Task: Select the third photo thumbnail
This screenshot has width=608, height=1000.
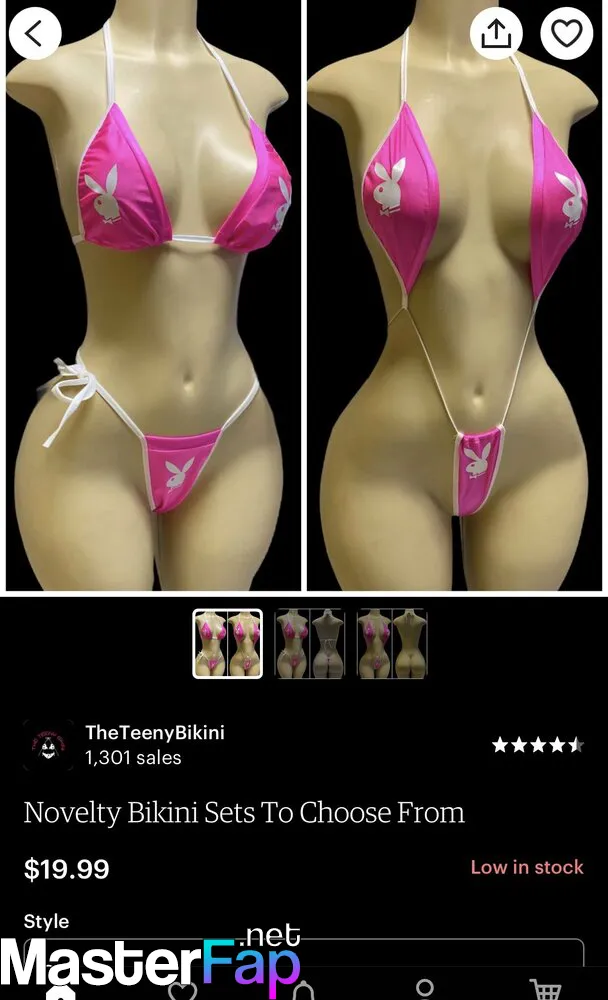Action: point(392,643)
